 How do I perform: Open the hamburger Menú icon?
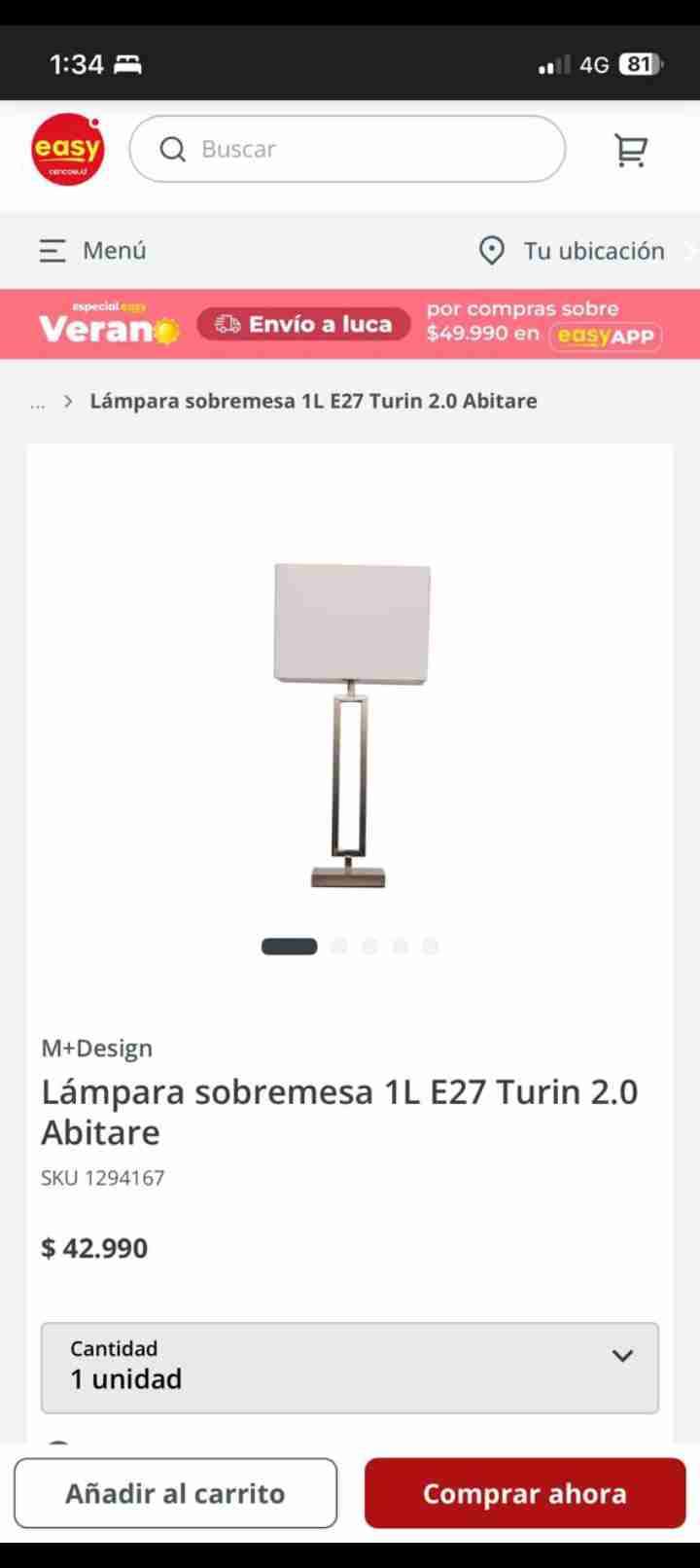click(52, 250)
